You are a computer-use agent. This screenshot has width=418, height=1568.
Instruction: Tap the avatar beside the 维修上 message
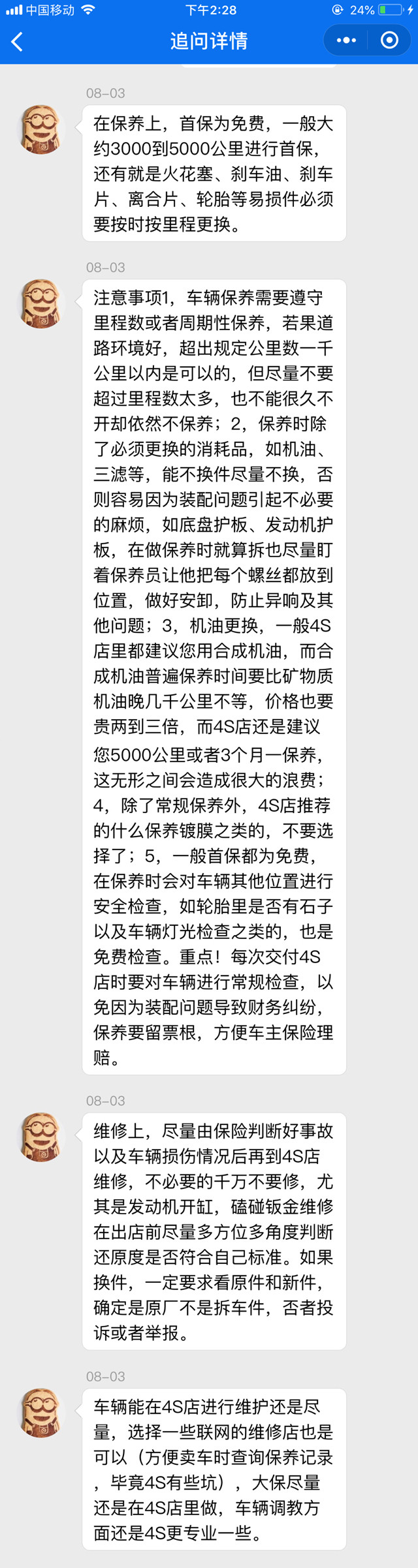click(x=41, y=1137)
